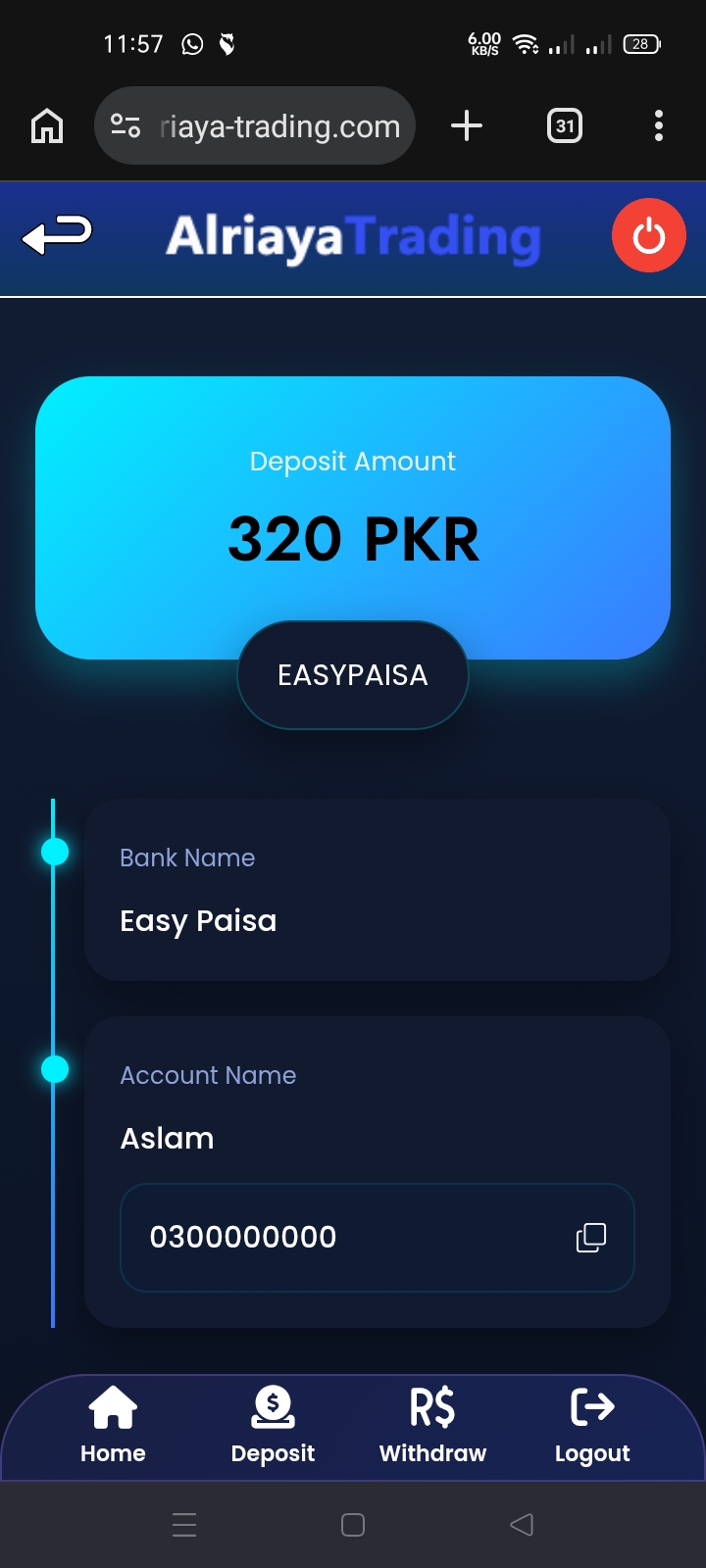Copy the account number 0300000000
The width and height of the screenshot is (706, 1568).
pyautogui.click(x=590, y=1238)
